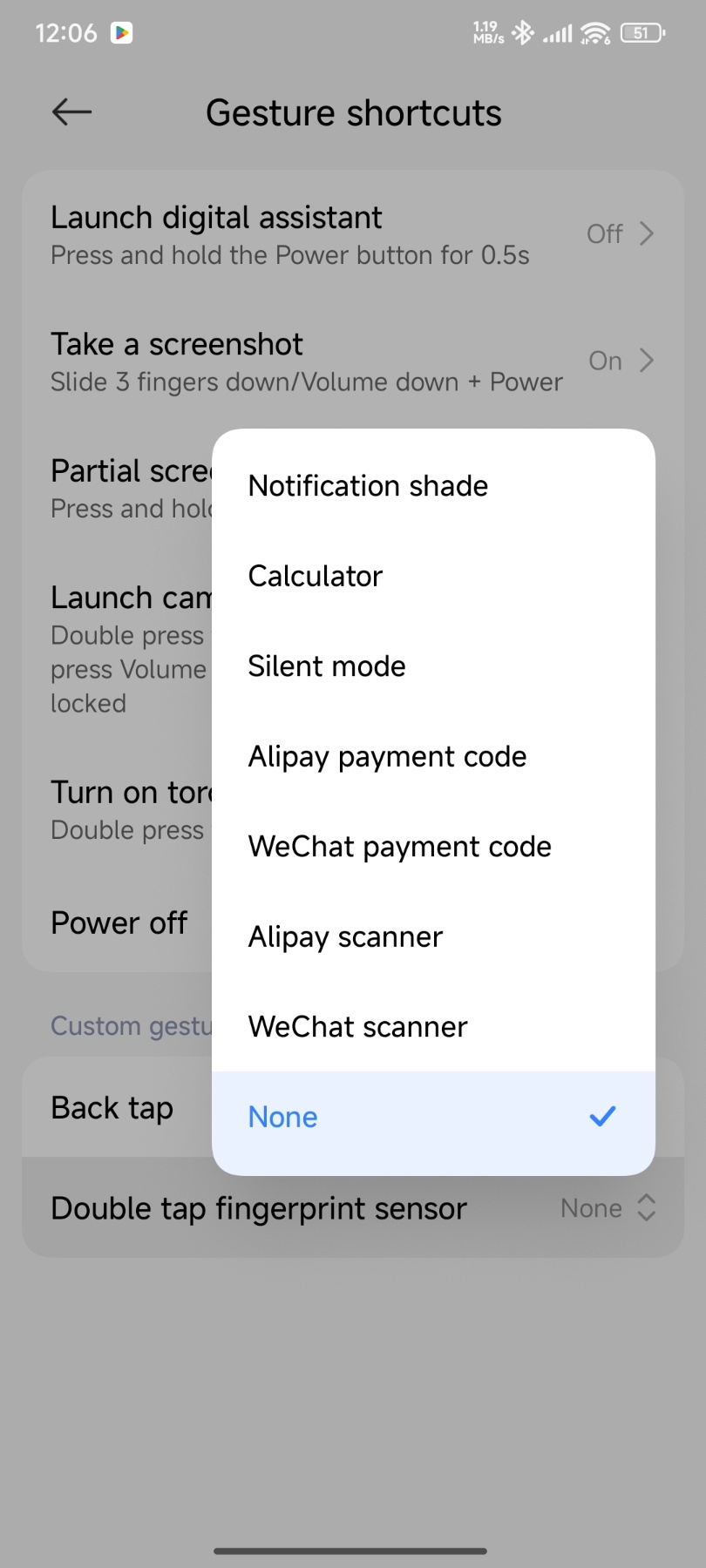
Task: Open Launch digital assistant settings
Action: (x=353, y=234)
